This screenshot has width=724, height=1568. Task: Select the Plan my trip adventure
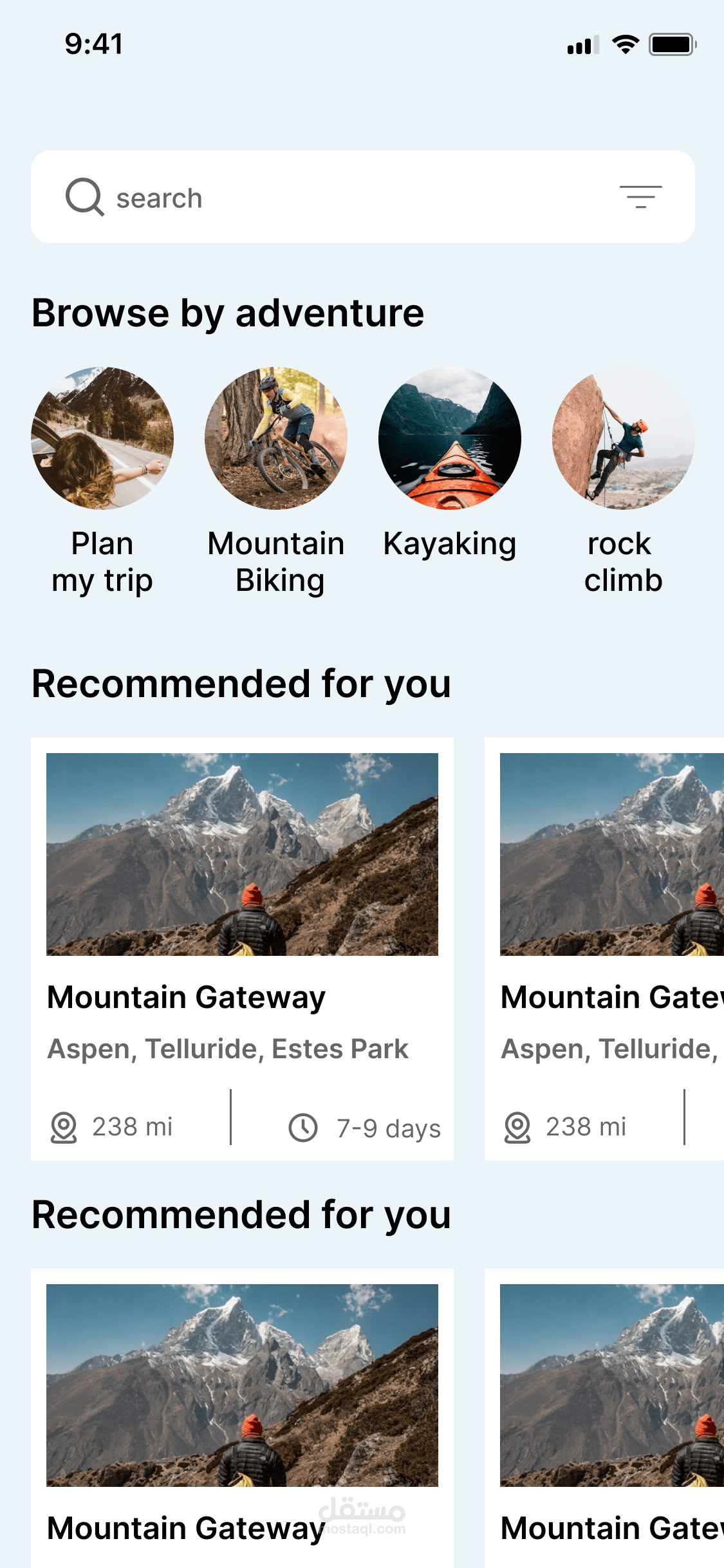click(x=102, y=438)
